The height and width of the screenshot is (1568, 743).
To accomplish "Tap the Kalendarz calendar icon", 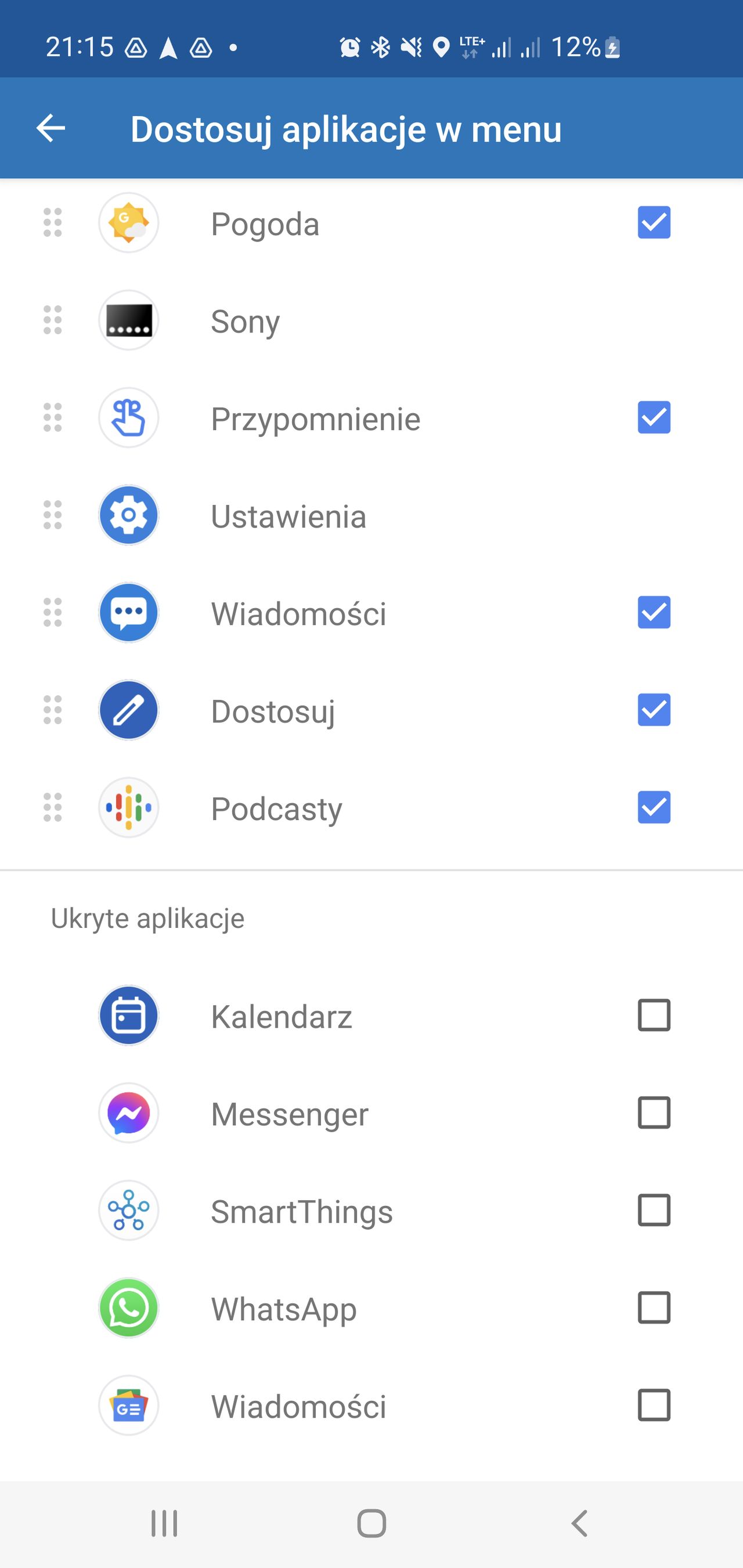I will pos(128,1016).
